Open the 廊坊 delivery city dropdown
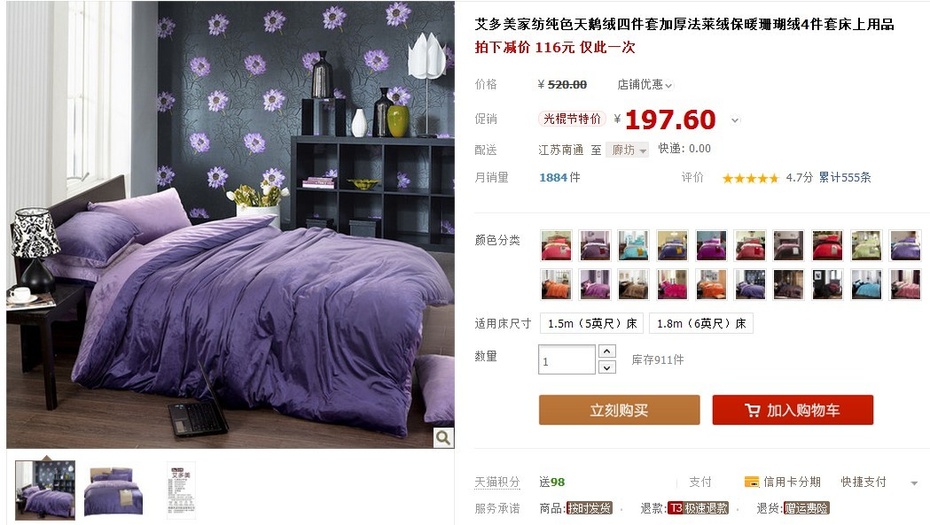 630,150
